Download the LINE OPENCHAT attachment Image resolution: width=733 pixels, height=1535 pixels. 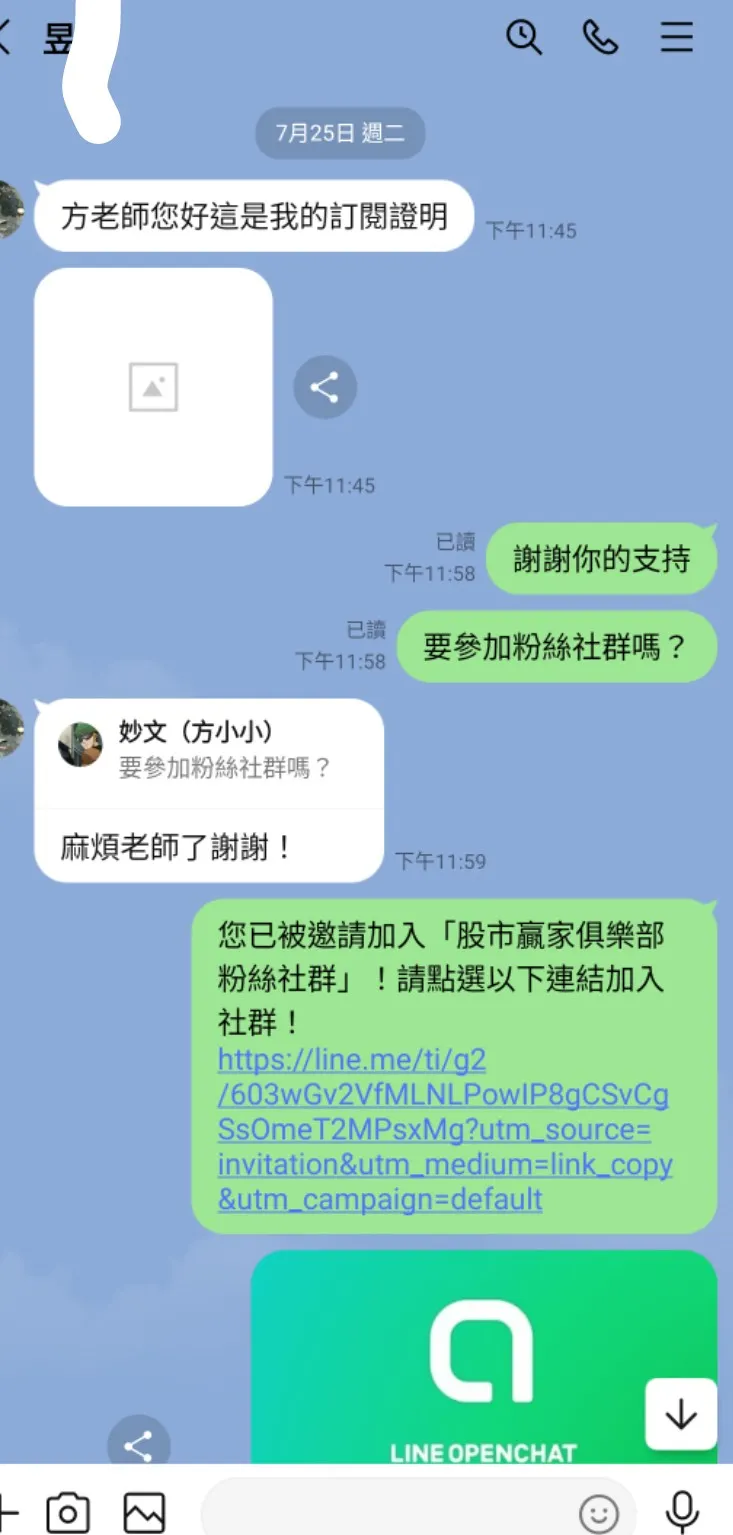click(680, 1416)
